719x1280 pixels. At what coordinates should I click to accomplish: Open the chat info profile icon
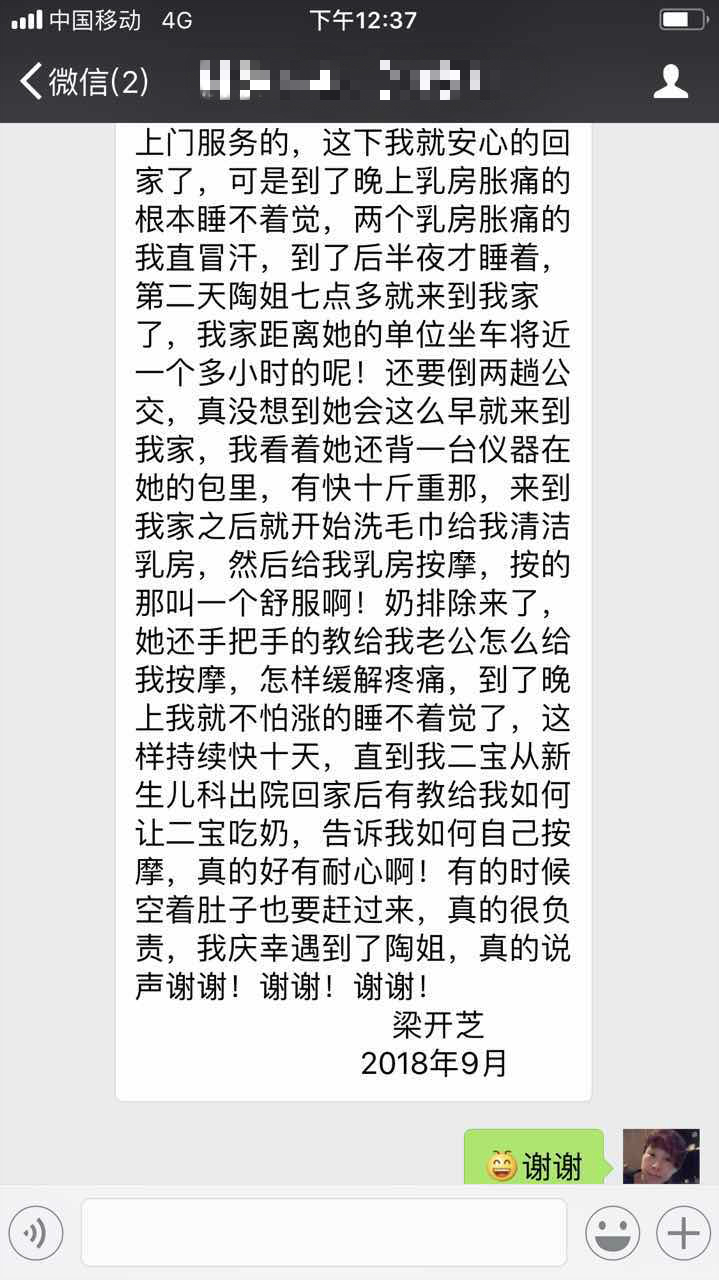pos(671,81)
